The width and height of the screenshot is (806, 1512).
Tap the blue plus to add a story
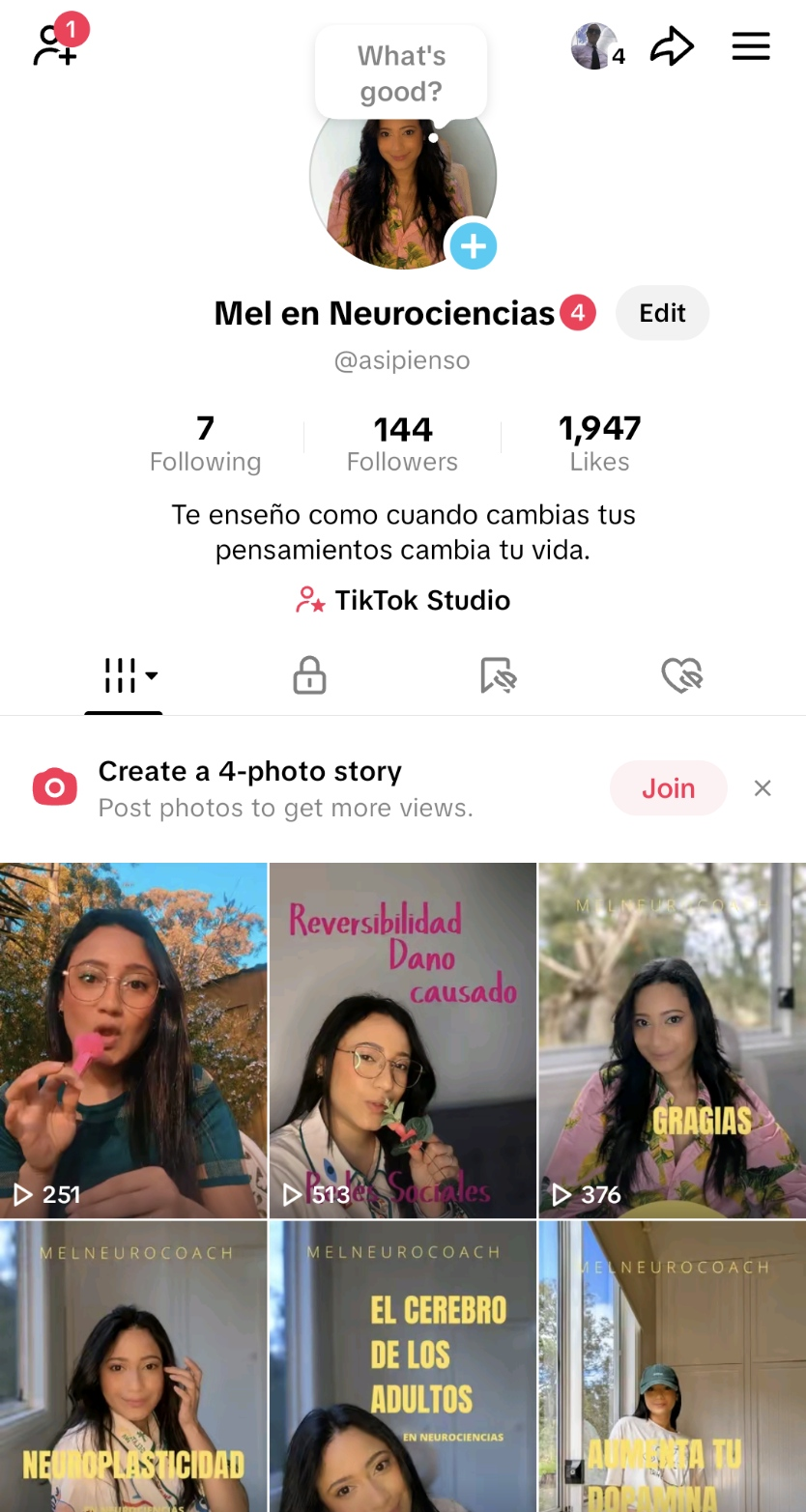coord(473,246)
